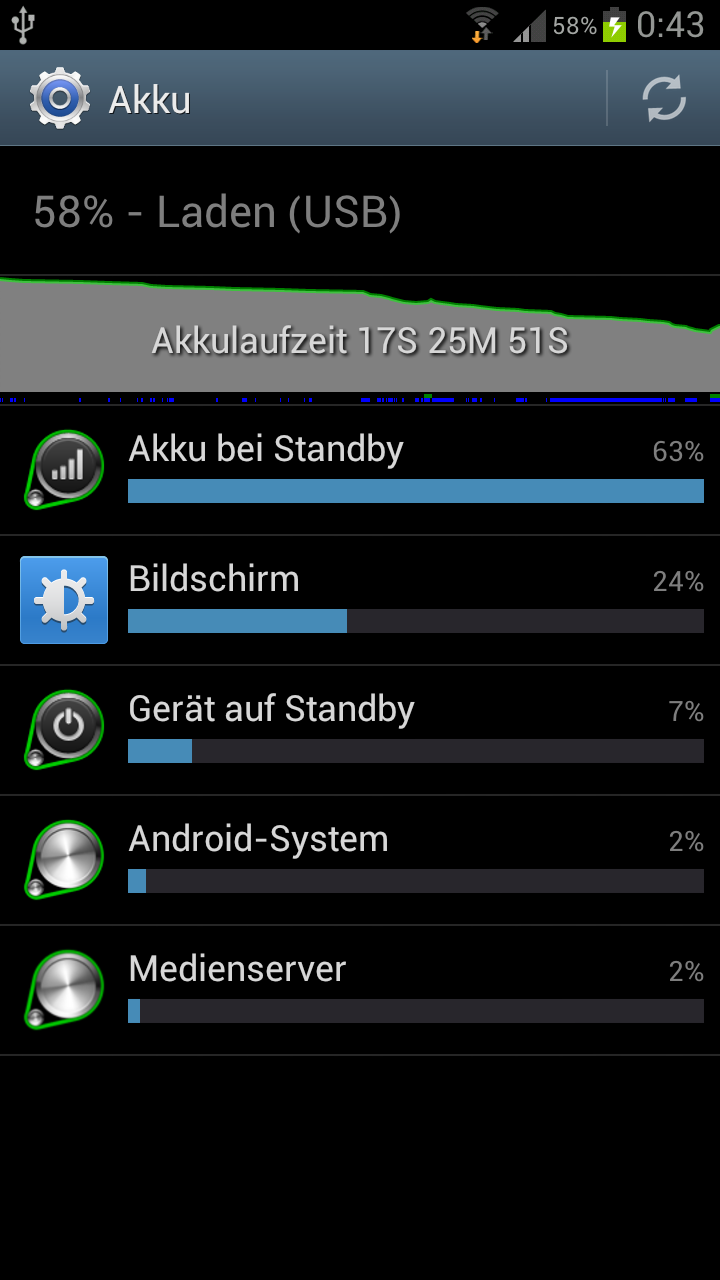This screenshot has height=1280, width=720.
Task: Show Android-System battery usage details
Action: tap(360, 860)
